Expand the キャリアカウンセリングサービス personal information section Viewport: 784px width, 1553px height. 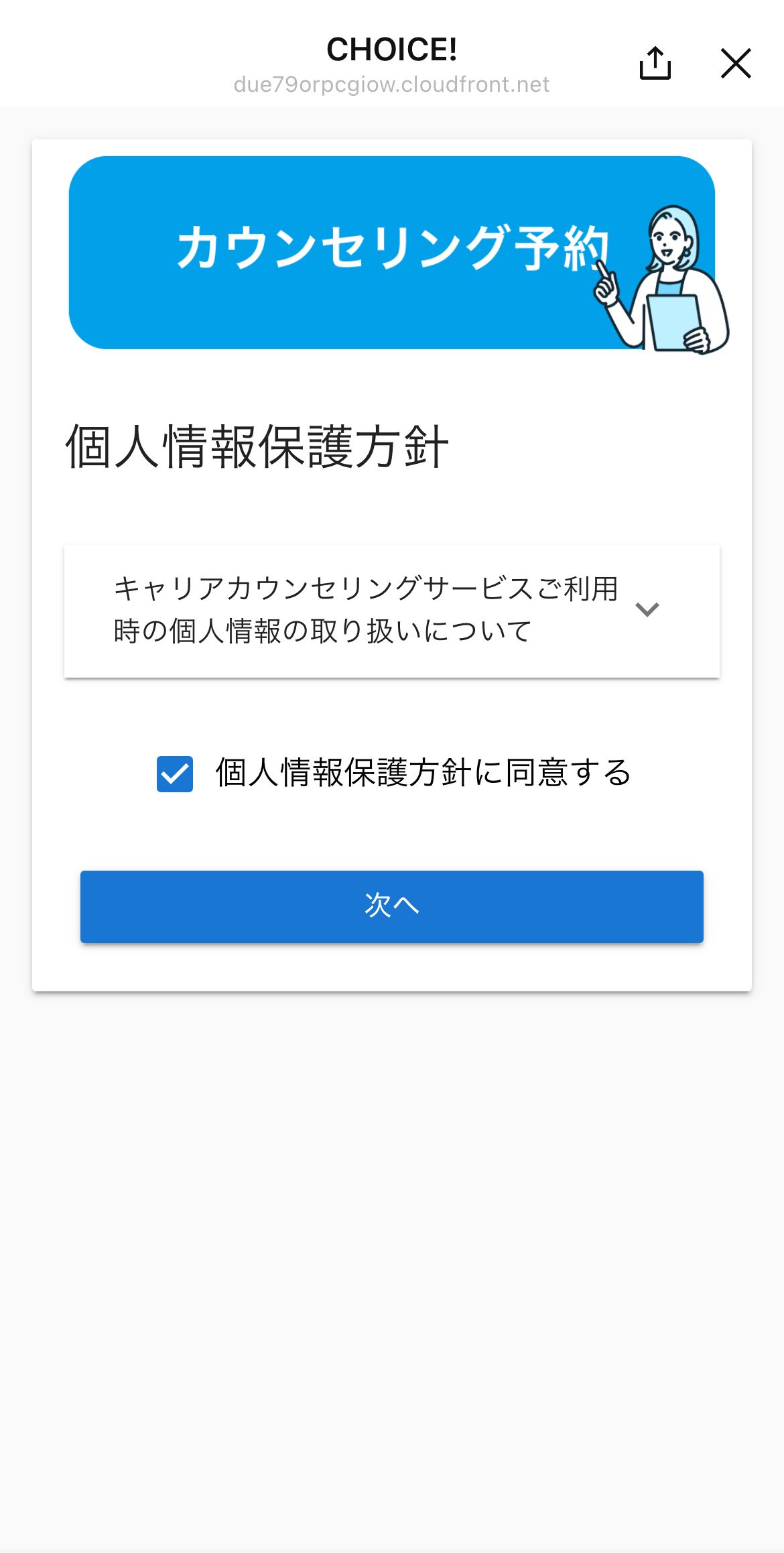[647, 610]
